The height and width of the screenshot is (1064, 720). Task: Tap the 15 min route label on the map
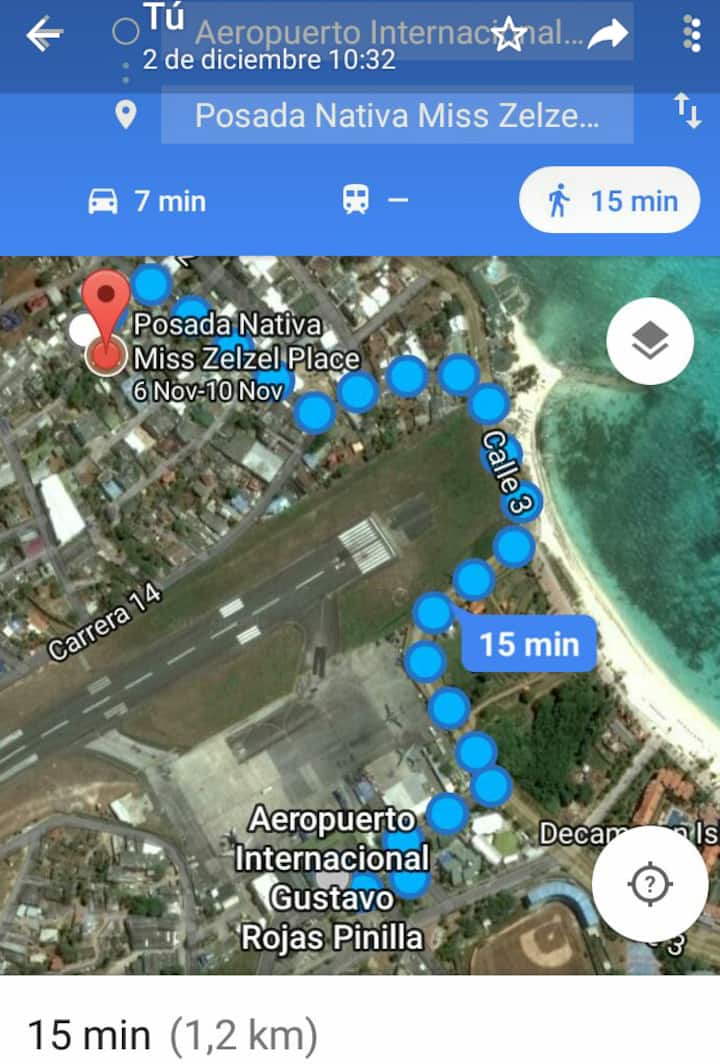pos(529,644)
